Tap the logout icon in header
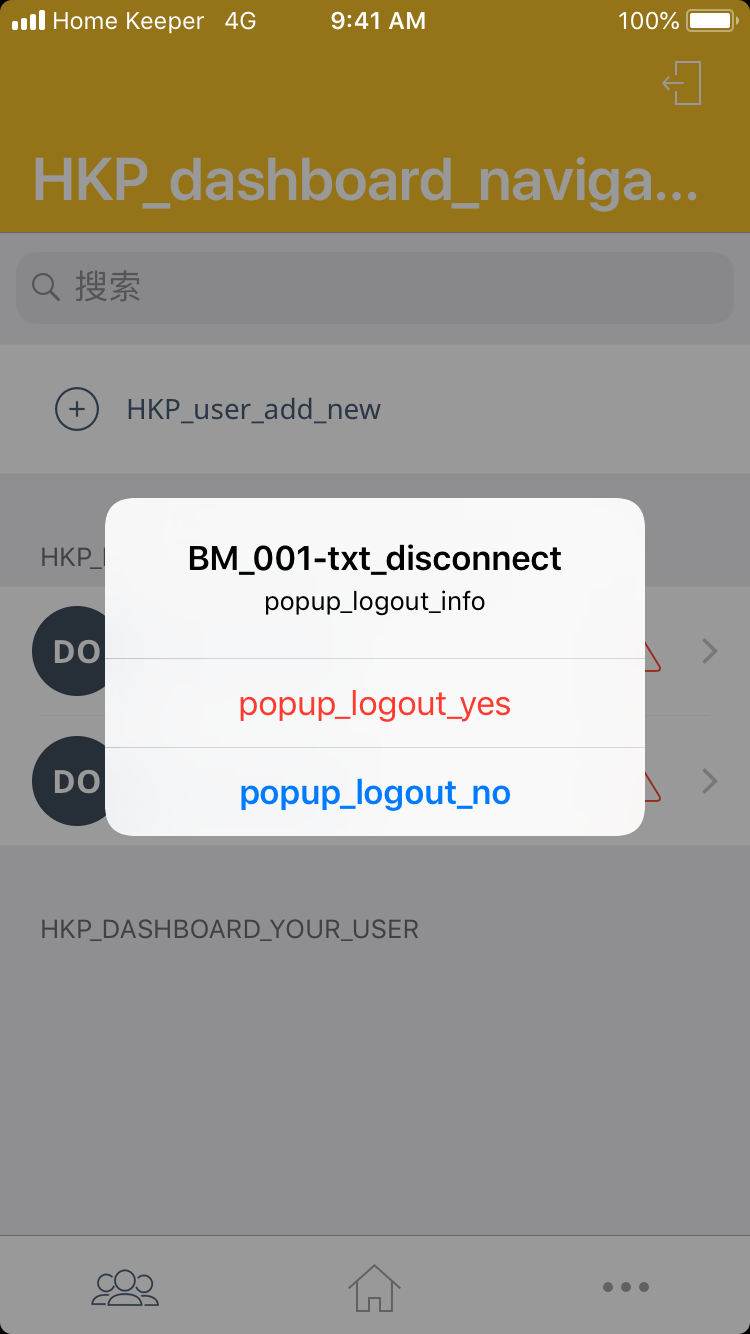 pos(682,83)
